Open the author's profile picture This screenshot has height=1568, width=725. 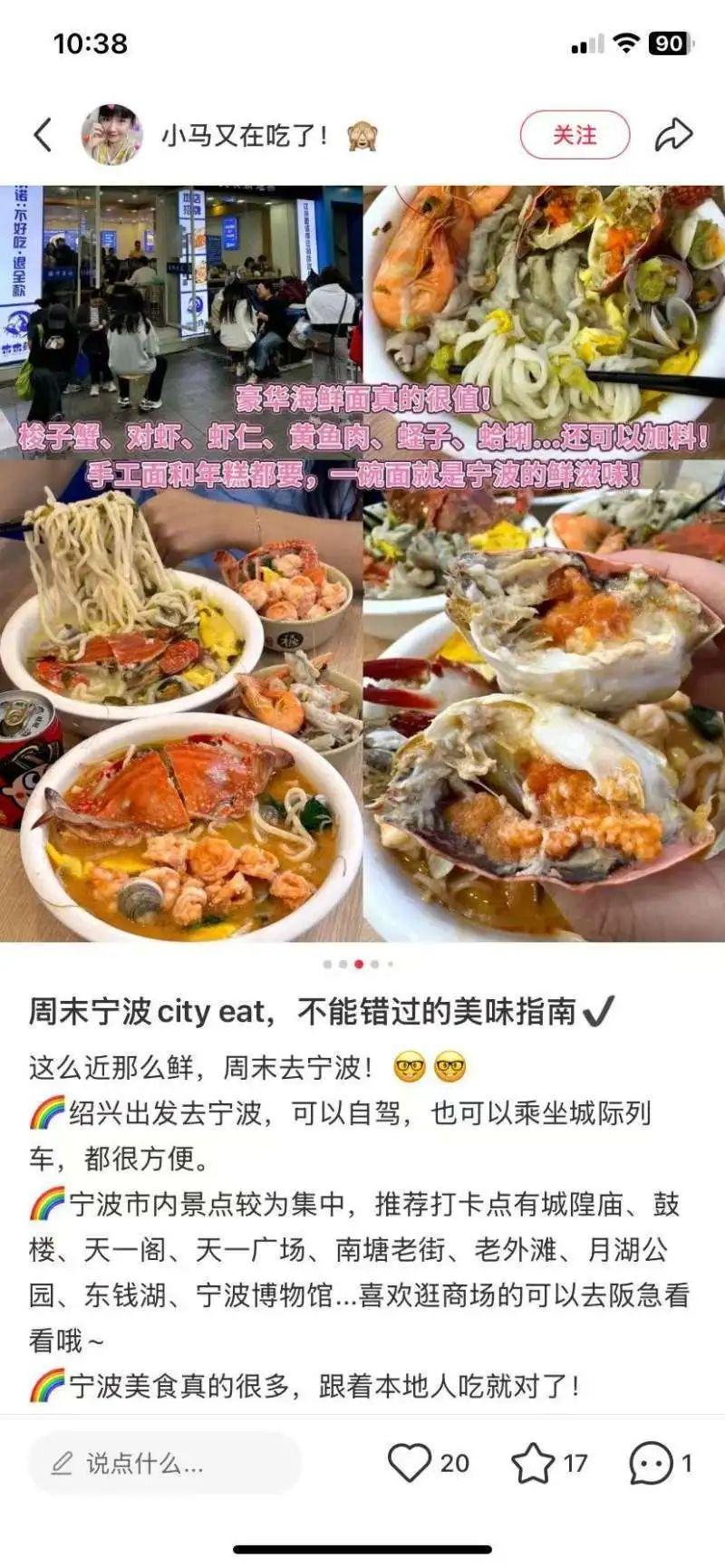pyautogui.click(x=112, y=135)
